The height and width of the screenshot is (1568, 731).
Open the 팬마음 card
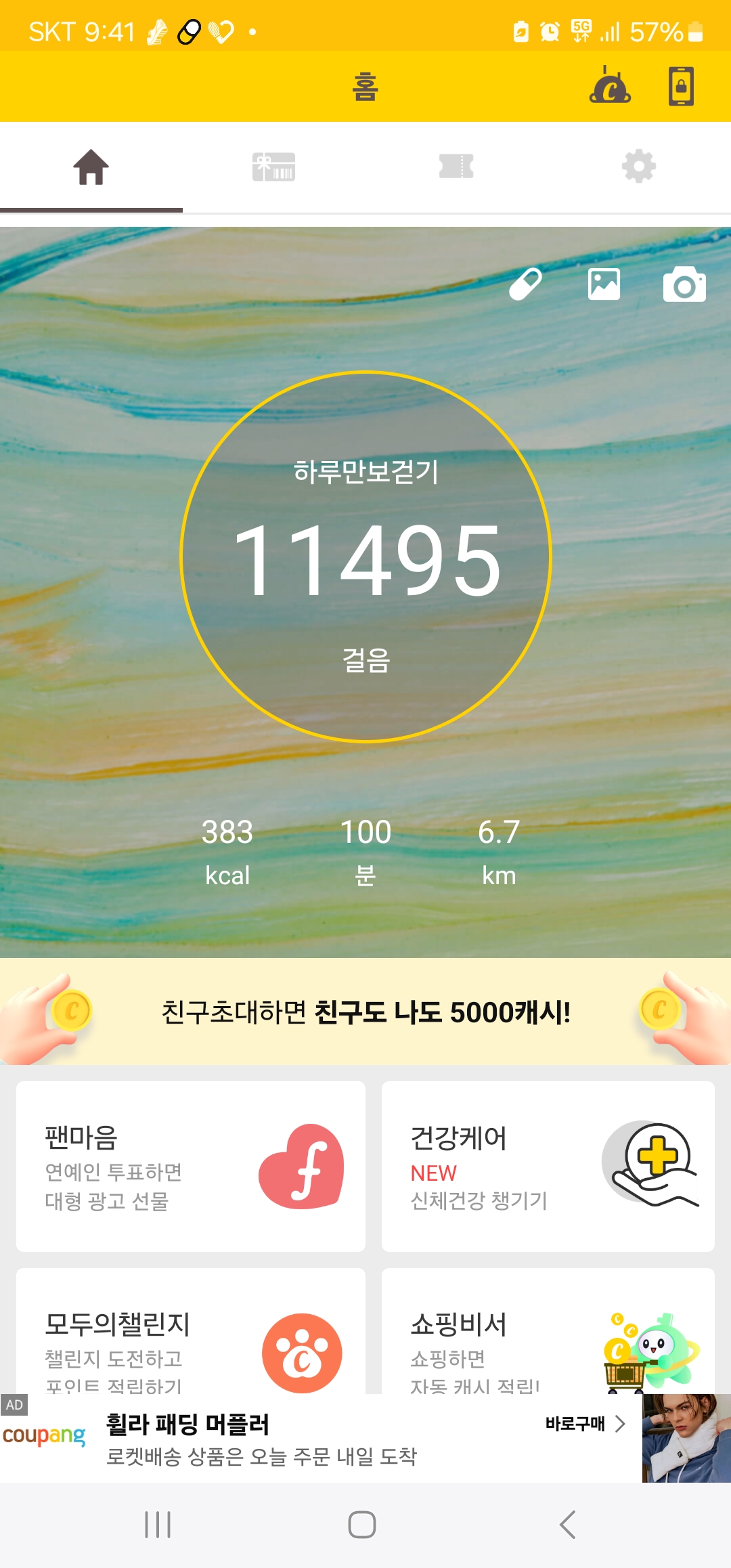click(x=191, y=1166)
